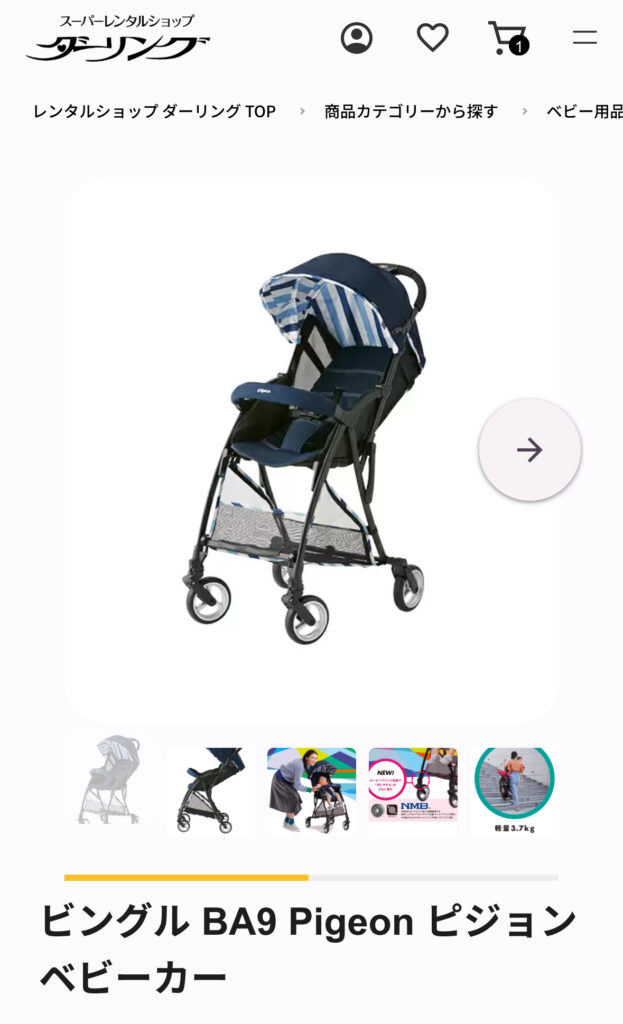Image resolution: width=623 pixels, height=1024 pixels.
Task: Open 商品カテゴリーから探す breadcrumb
Action: [x=411, y=112]
